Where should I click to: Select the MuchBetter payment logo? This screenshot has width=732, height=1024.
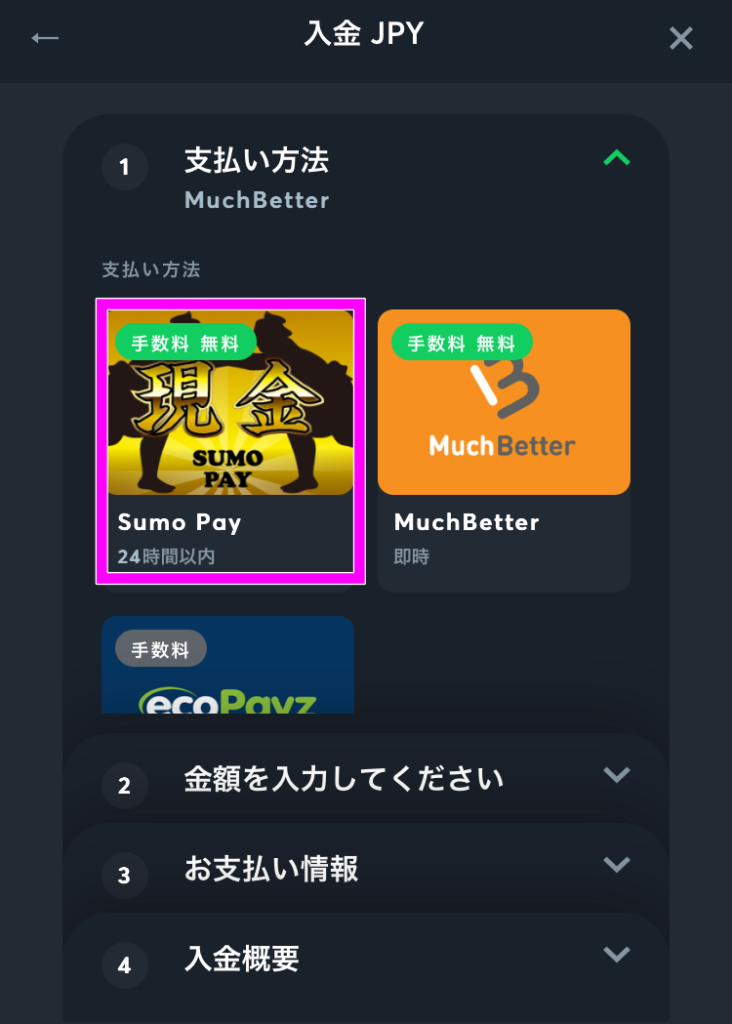point(503,400)
